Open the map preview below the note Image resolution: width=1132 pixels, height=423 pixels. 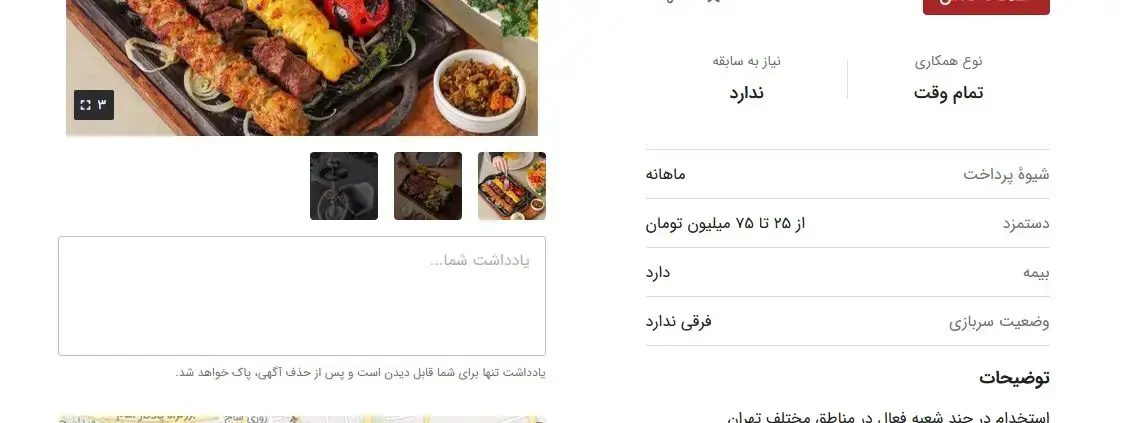[301, 419]
